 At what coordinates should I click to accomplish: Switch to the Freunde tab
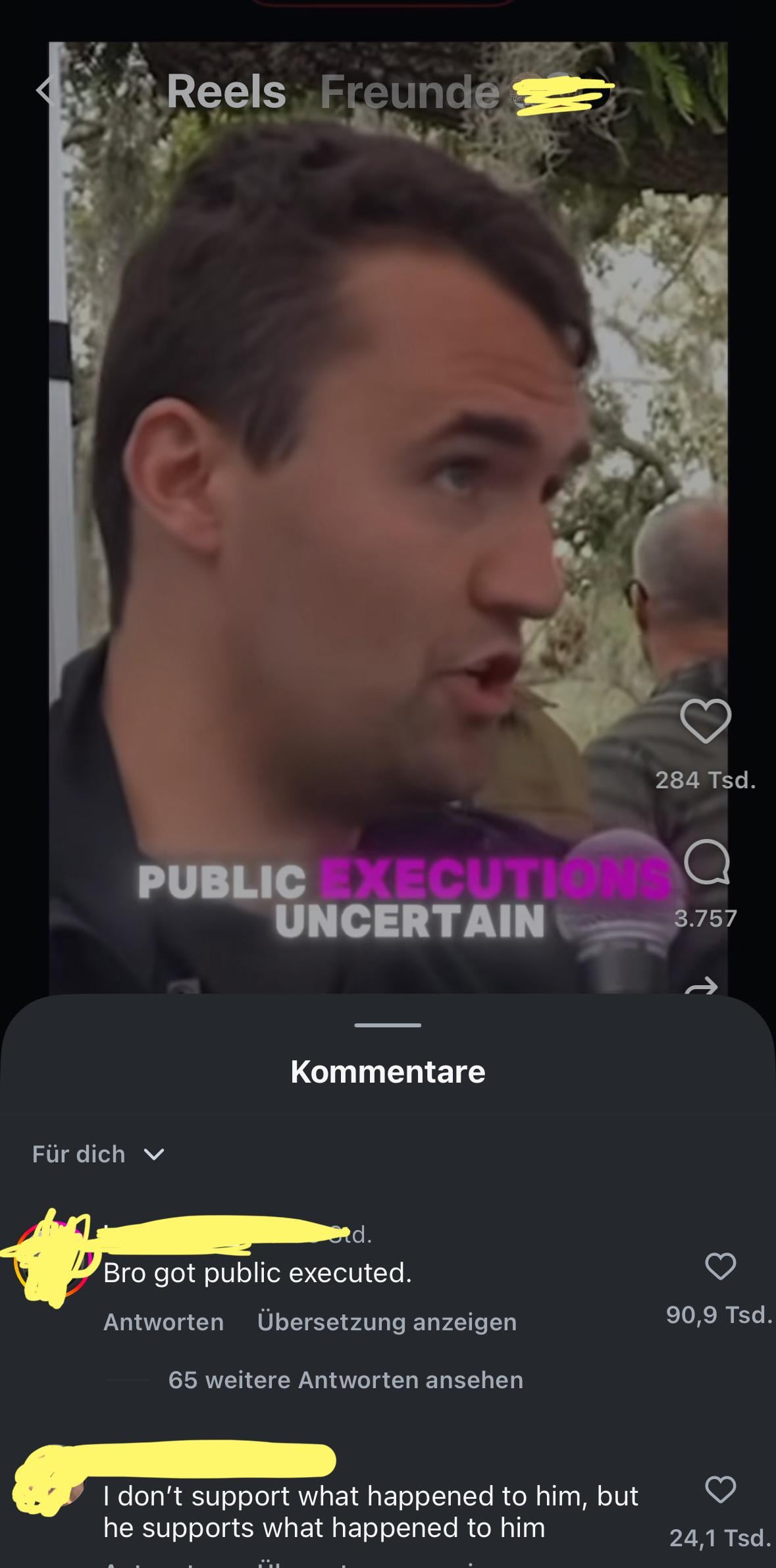(x=409, y=91)
